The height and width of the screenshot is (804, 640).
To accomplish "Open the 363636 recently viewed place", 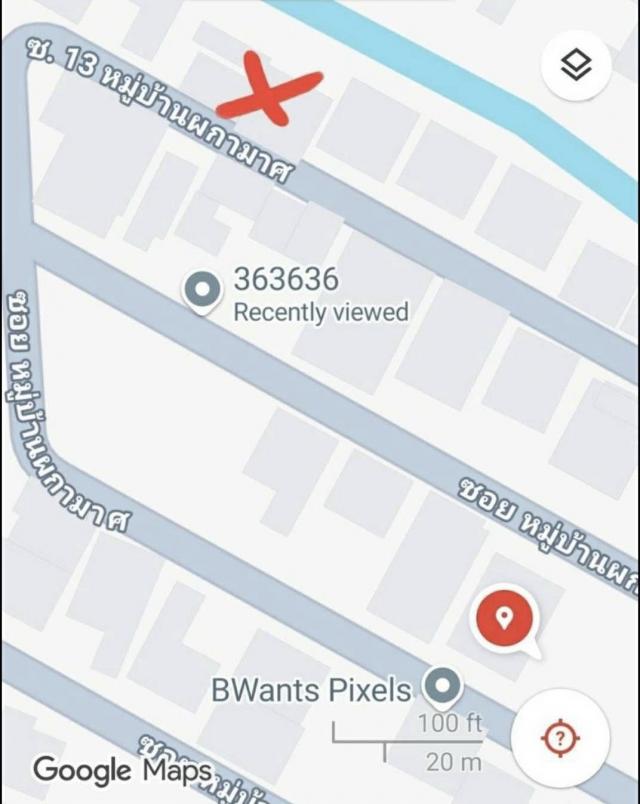I will tap(204, 291).
